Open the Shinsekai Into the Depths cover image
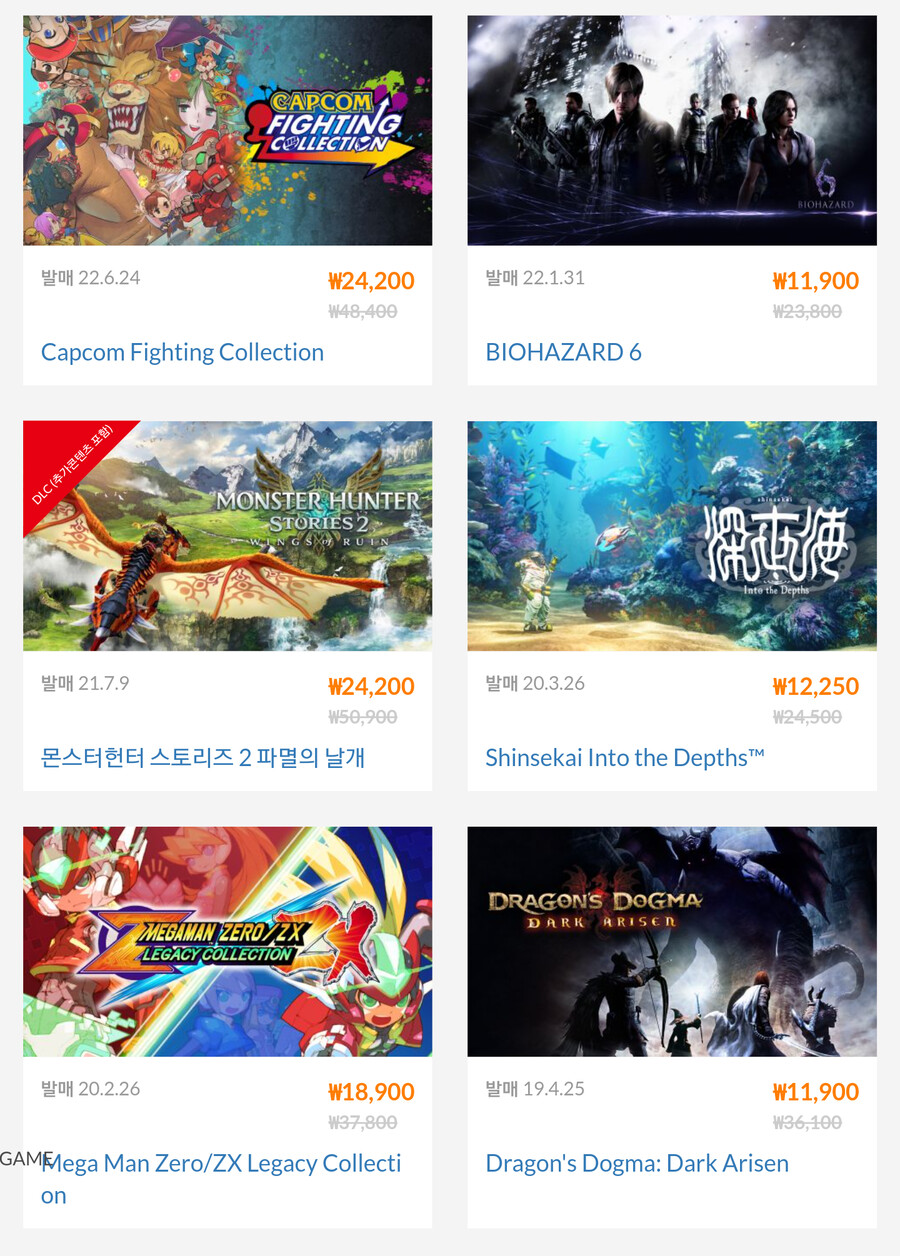Image resolution: width=900 pixels, height=1256 pixels. [x=672, y=536]
